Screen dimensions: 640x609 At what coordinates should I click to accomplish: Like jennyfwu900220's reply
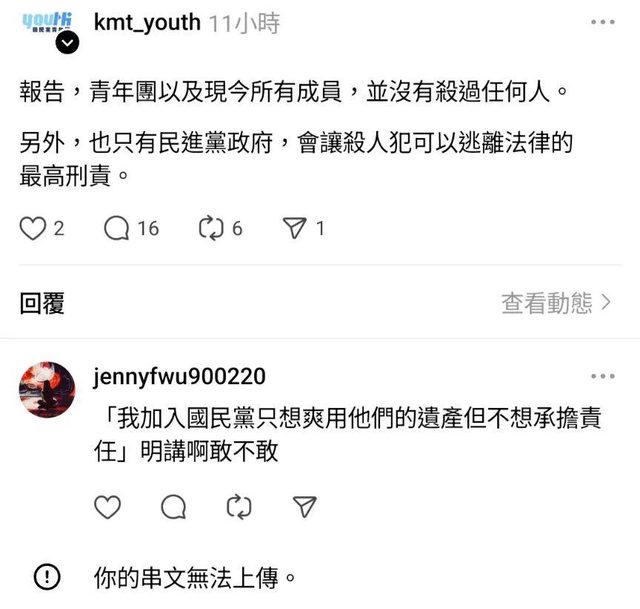tap(107, 506)
